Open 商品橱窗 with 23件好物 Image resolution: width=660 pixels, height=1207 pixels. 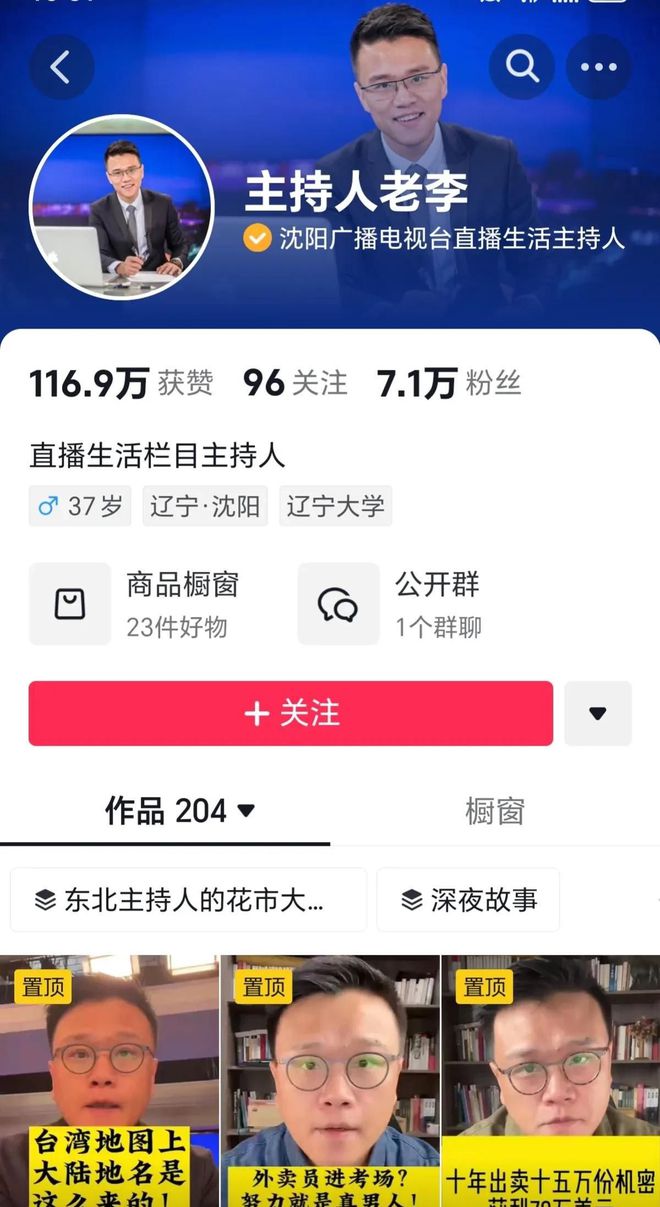coord(135,603)
